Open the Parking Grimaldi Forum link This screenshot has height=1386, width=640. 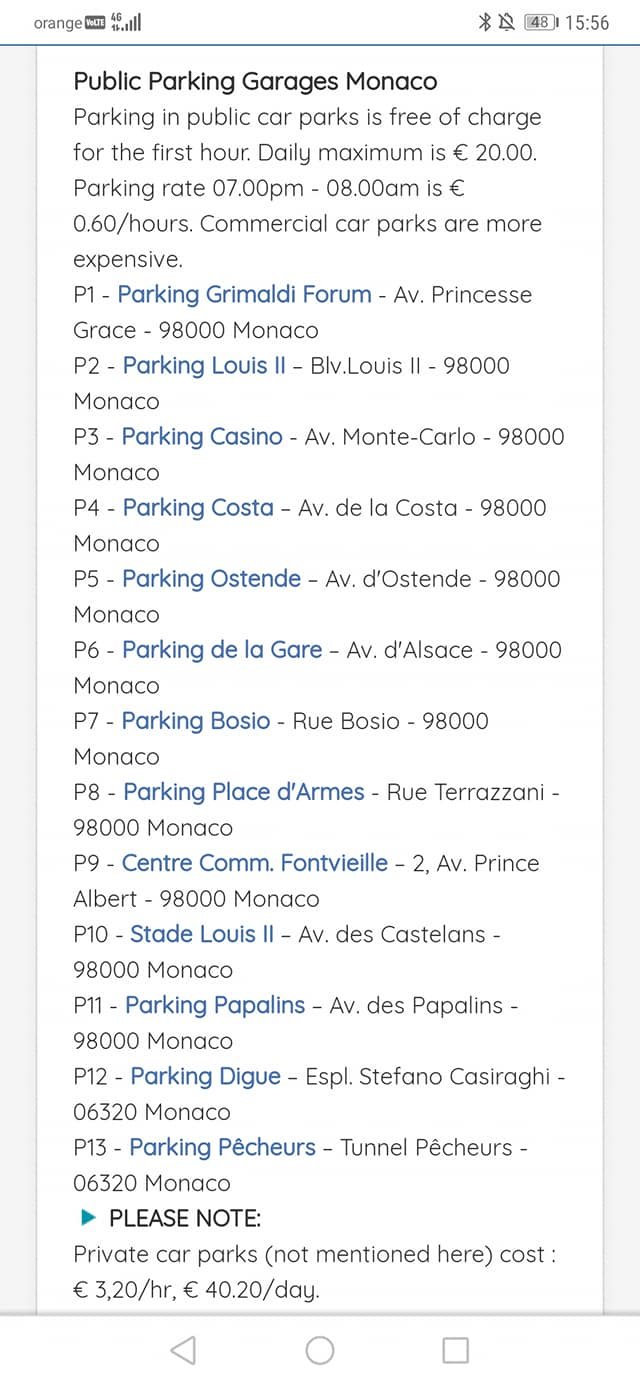(x=244, y=295)
